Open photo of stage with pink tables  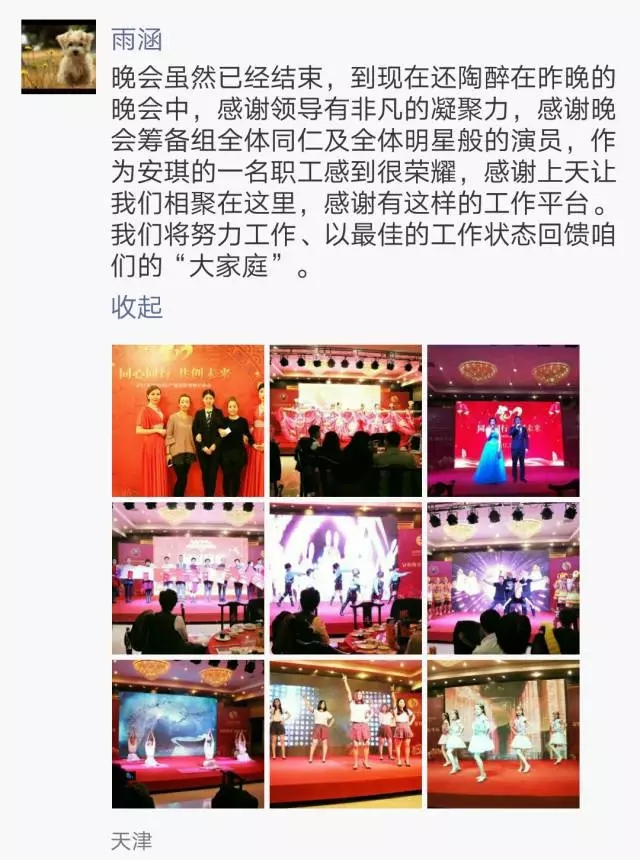pyautogui.click(x=345, y=420)
